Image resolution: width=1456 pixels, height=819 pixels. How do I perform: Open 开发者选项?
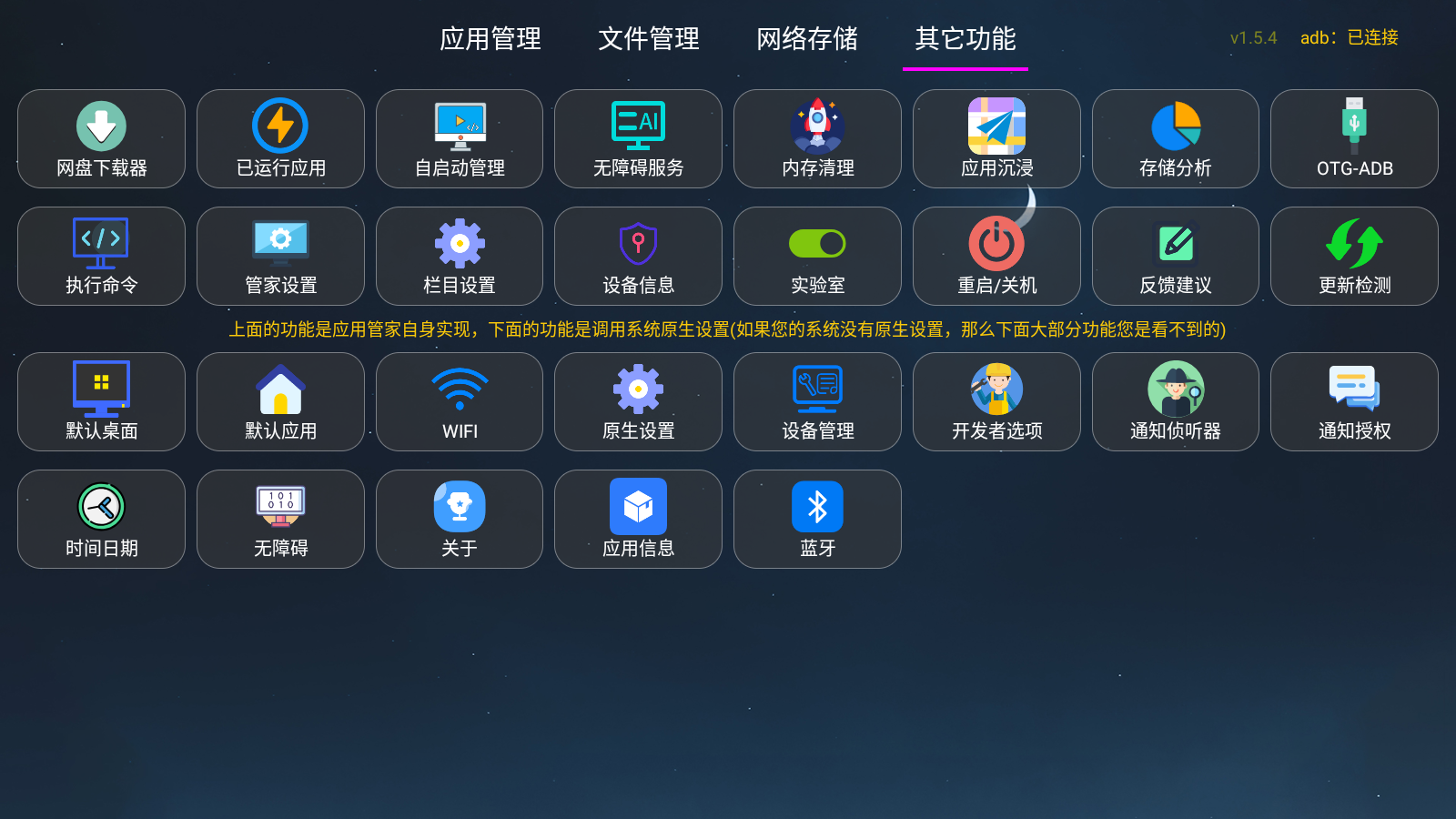(996, 402)
